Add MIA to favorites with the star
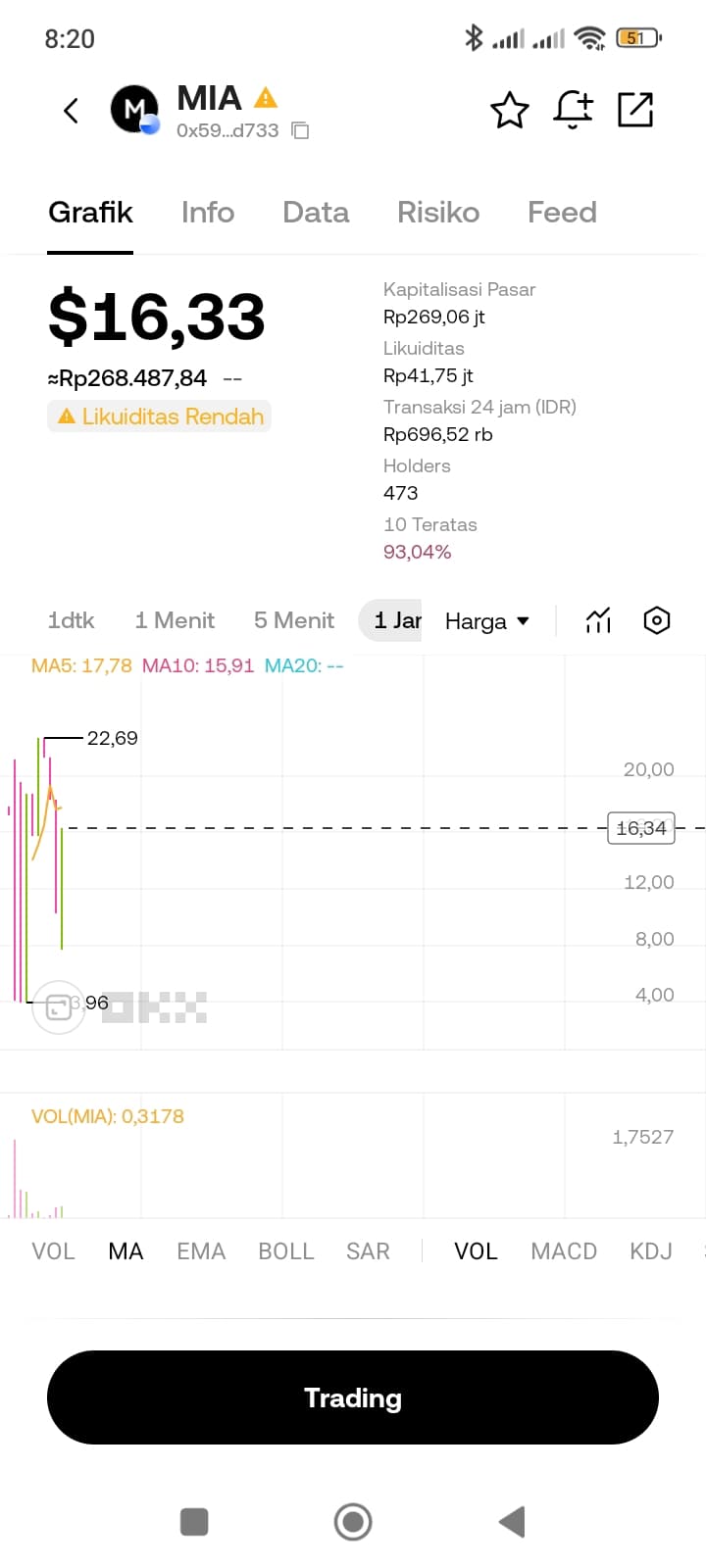706x1568 pixels. coord(509,110)
